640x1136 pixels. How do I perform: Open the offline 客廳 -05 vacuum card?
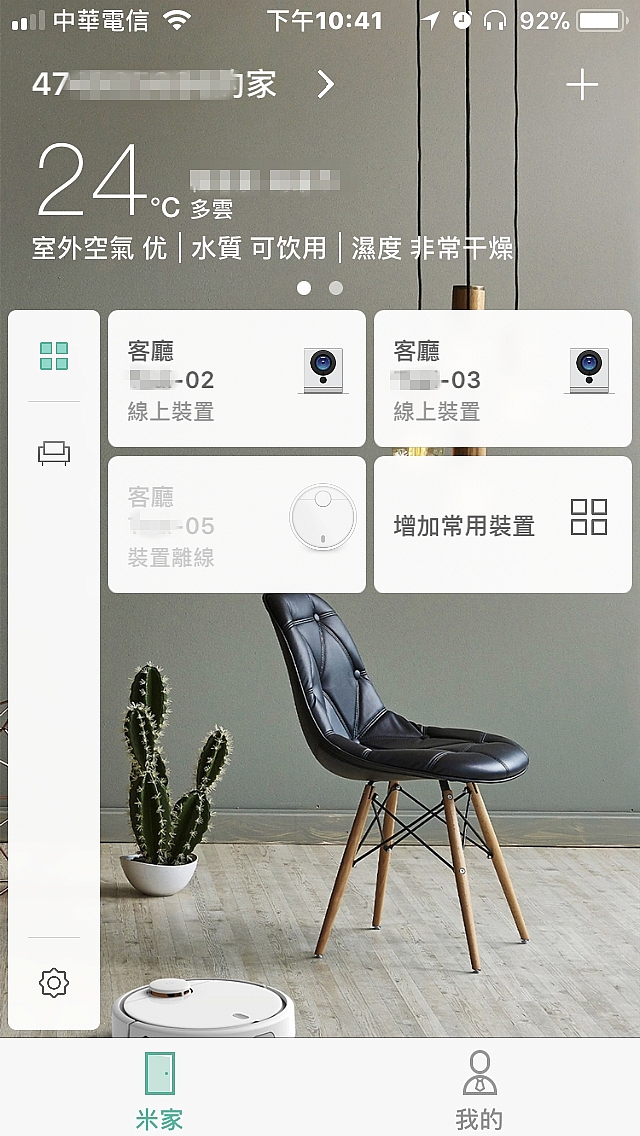pos(237,525)
